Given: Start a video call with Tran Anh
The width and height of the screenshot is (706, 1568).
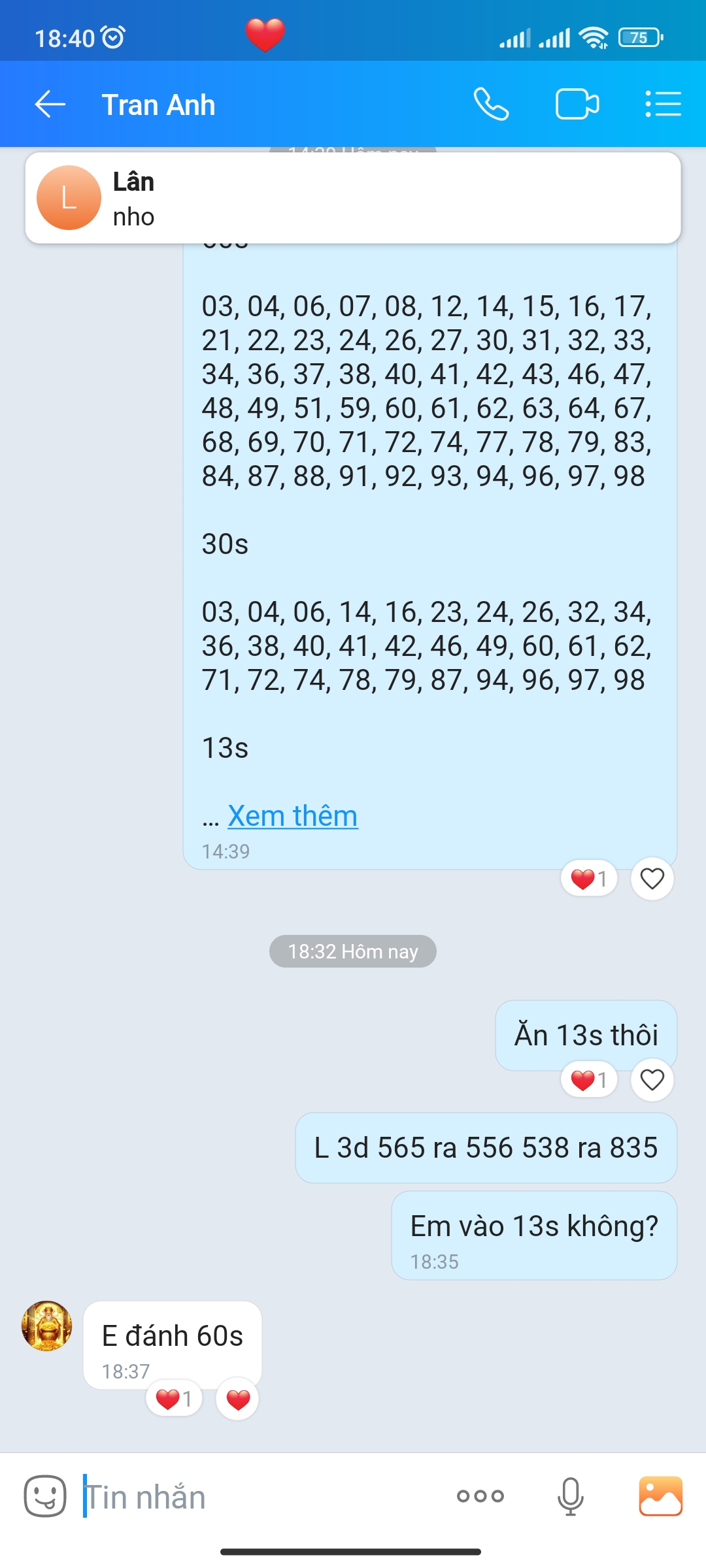Looking at the screenshot, I should (577, 105).
